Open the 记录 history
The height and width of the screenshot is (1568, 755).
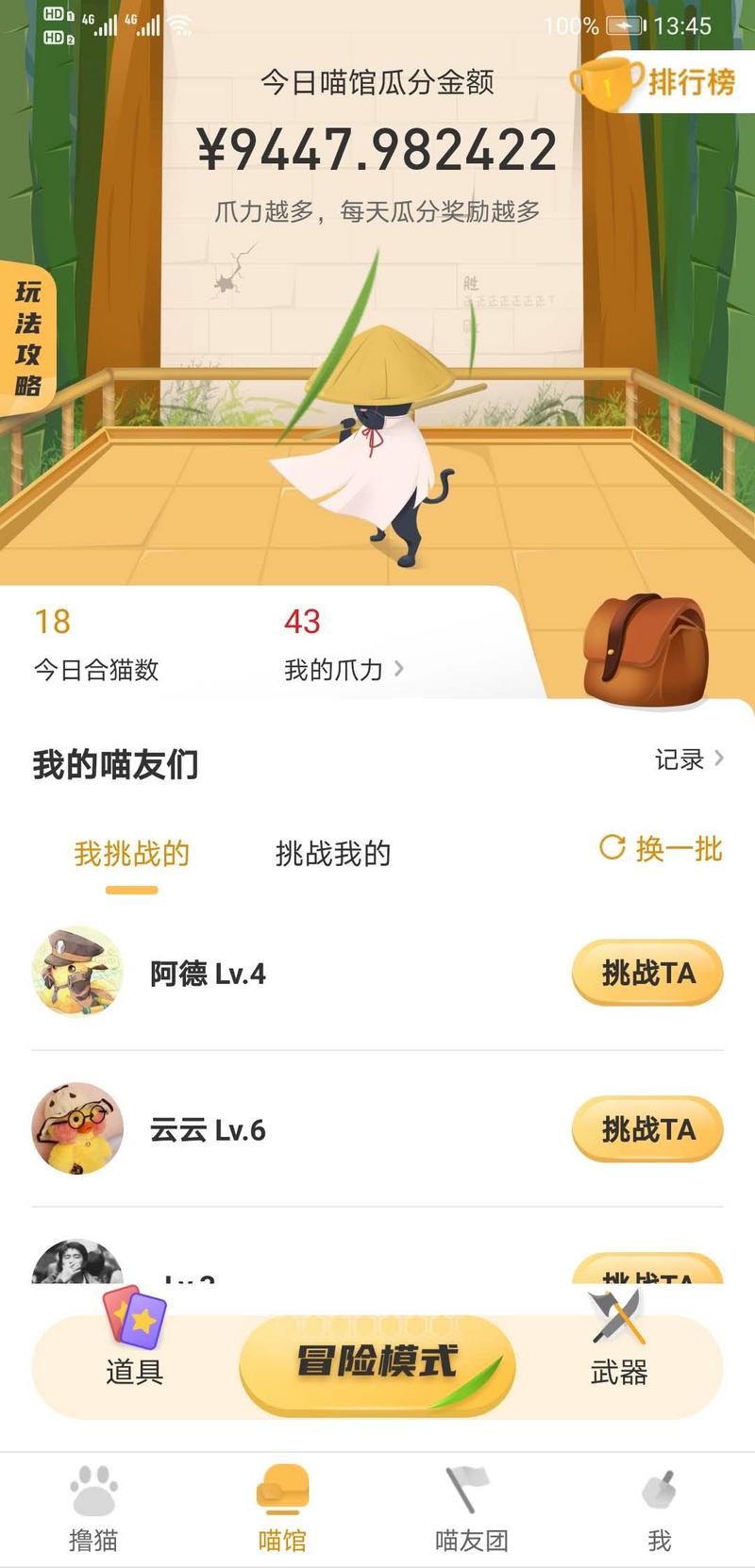[689, 759]
